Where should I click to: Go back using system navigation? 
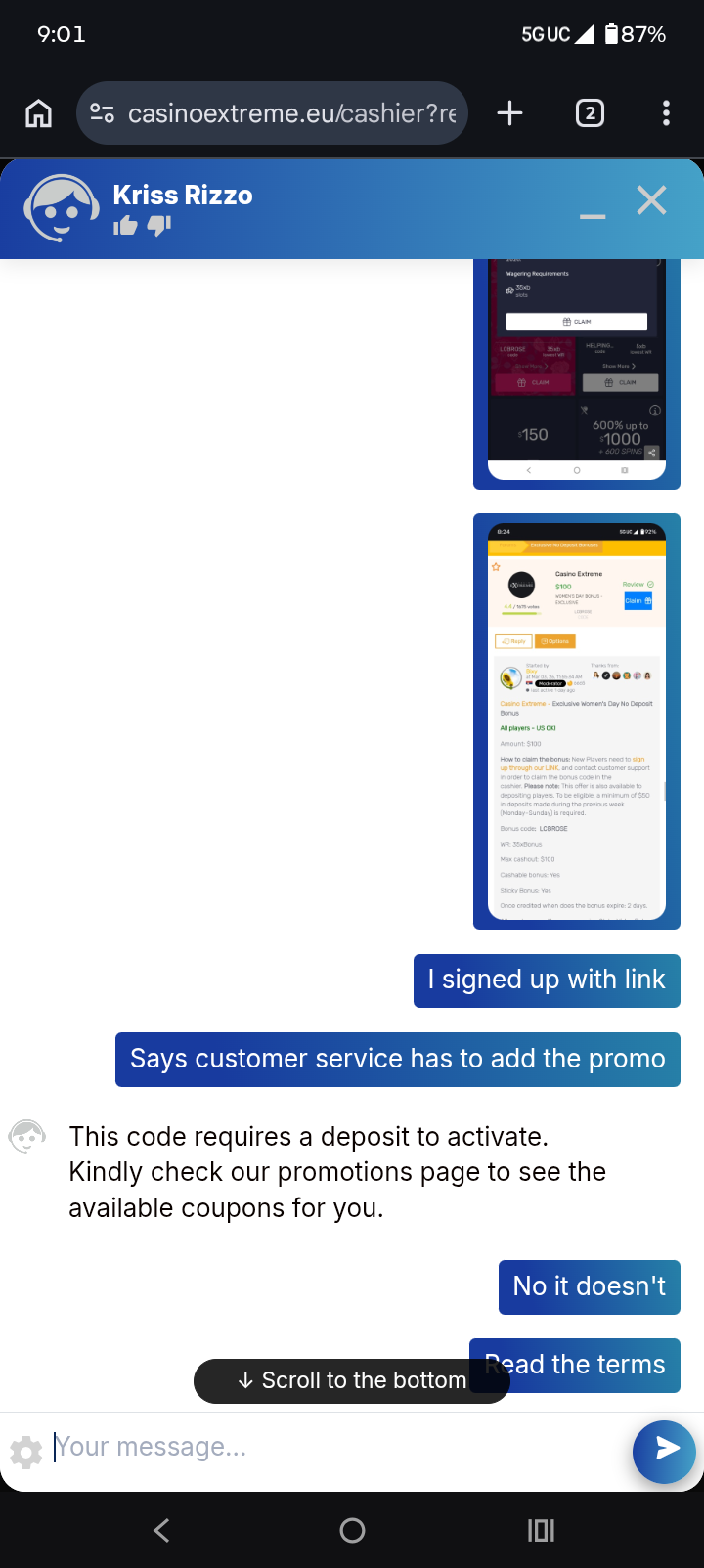coord(162,1530)
